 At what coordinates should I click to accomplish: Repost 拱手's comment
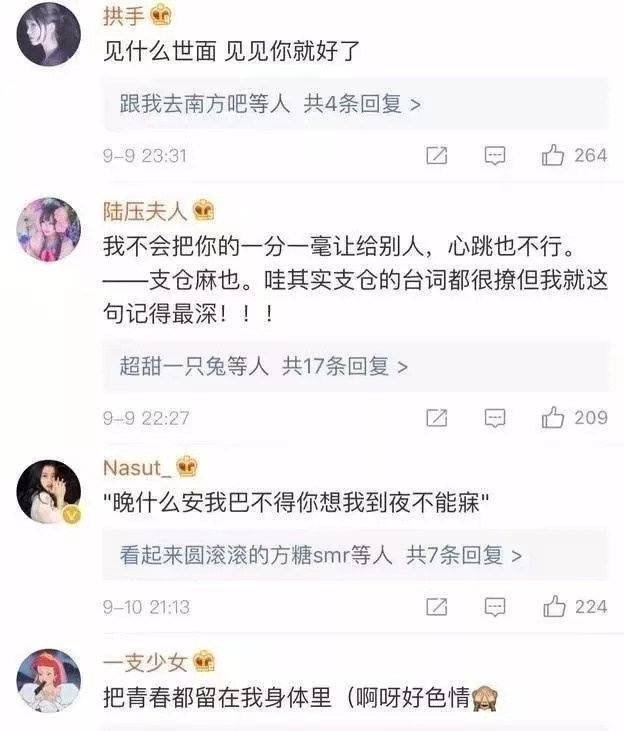[x=436, y=156]
